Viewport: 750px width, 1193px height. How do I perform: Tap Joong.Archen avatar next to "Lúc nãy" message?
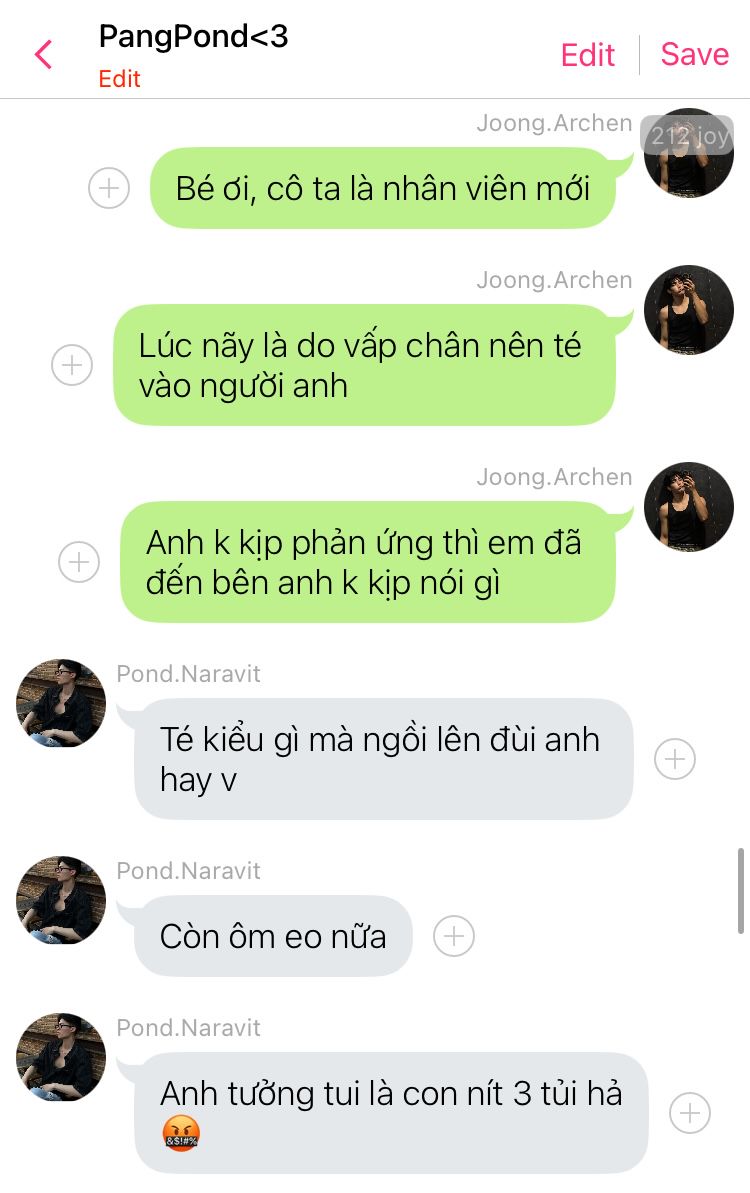pyautogui.click(x=690, y=310)
